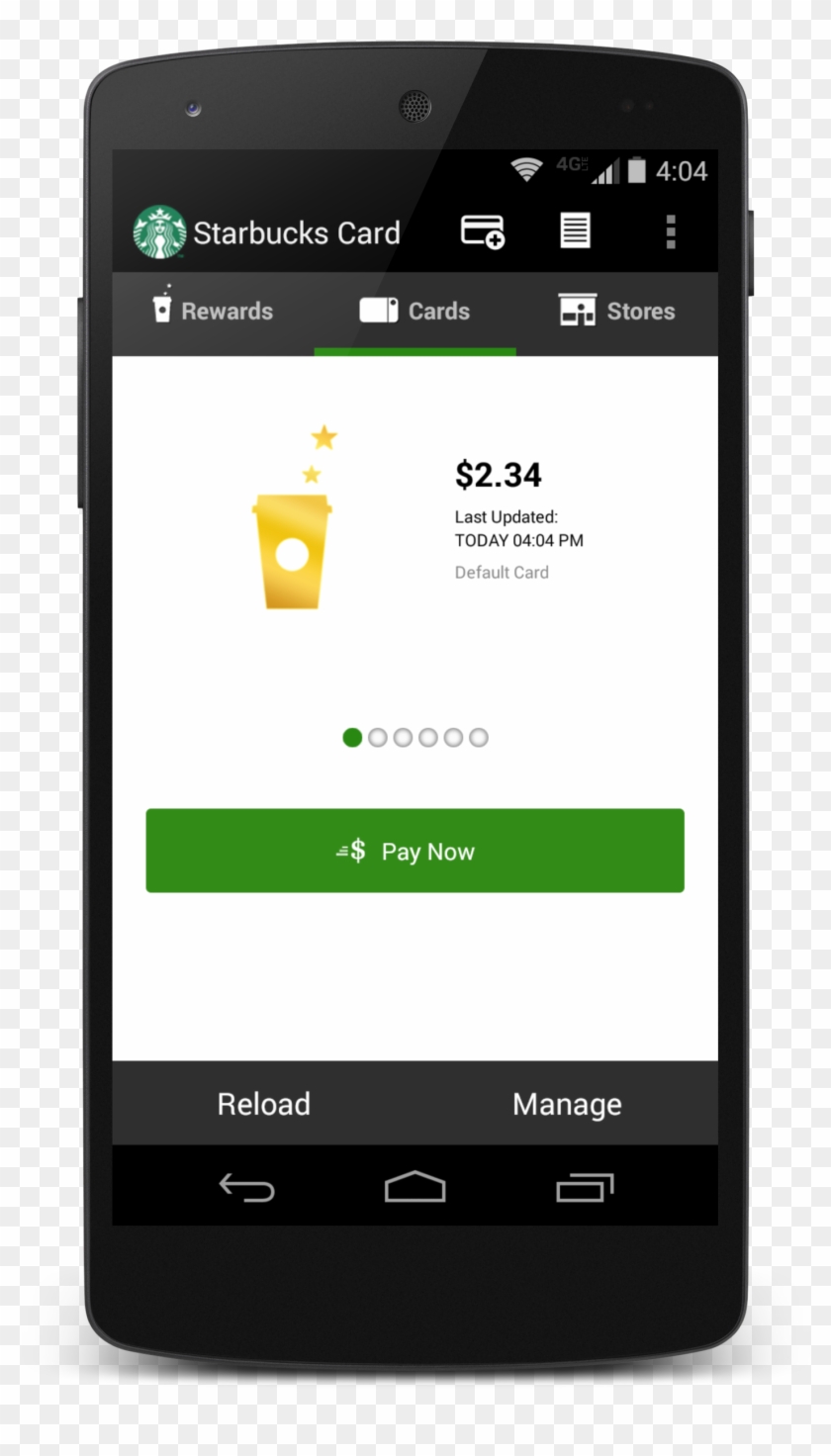Tap the gold Starbucks cup image
Image resolution: width=831 pixels, height=1456 pixels.
293,551
